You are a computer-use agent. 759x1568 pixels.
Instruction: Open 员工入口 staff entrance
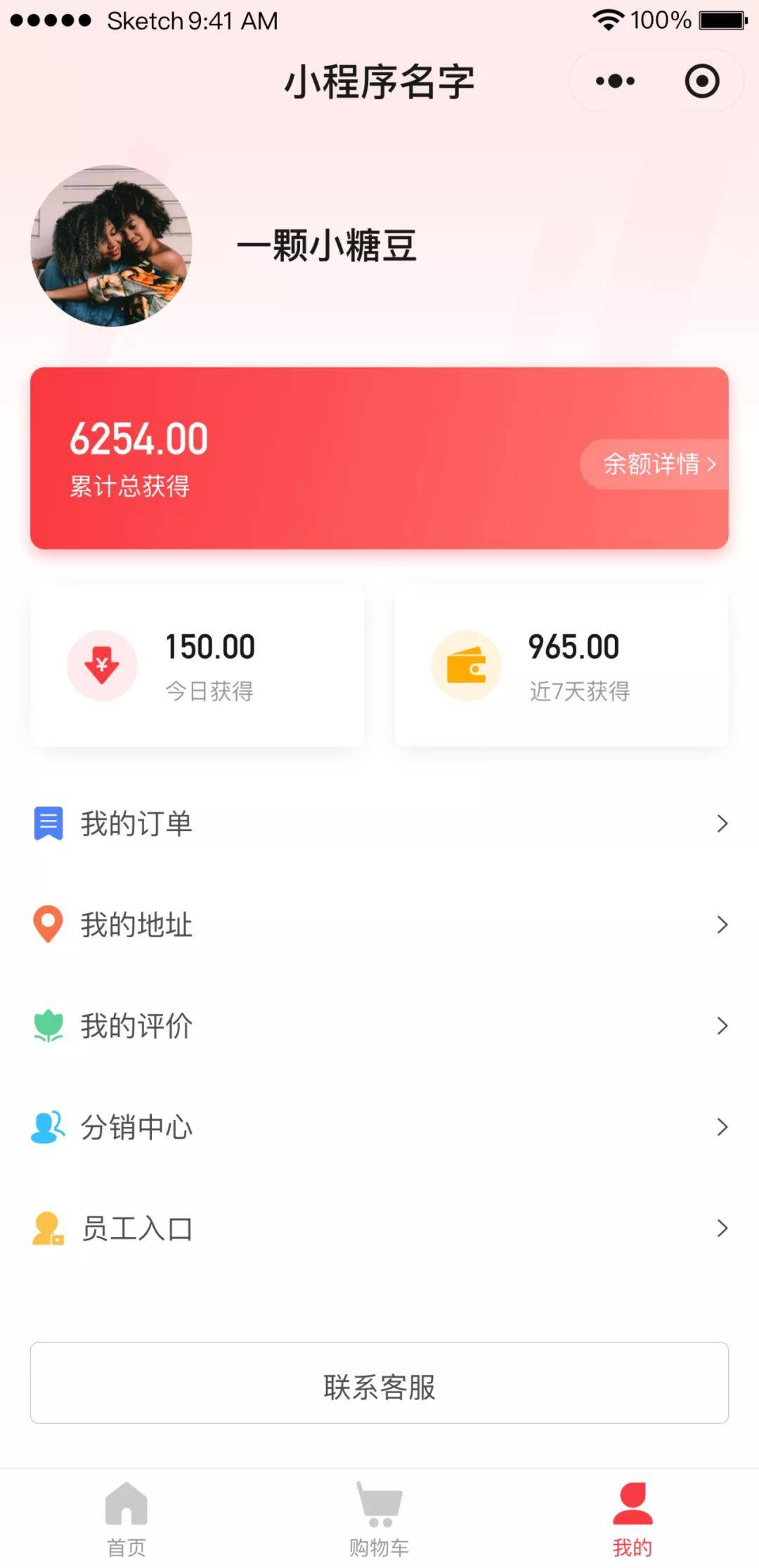click(379, 1228)
